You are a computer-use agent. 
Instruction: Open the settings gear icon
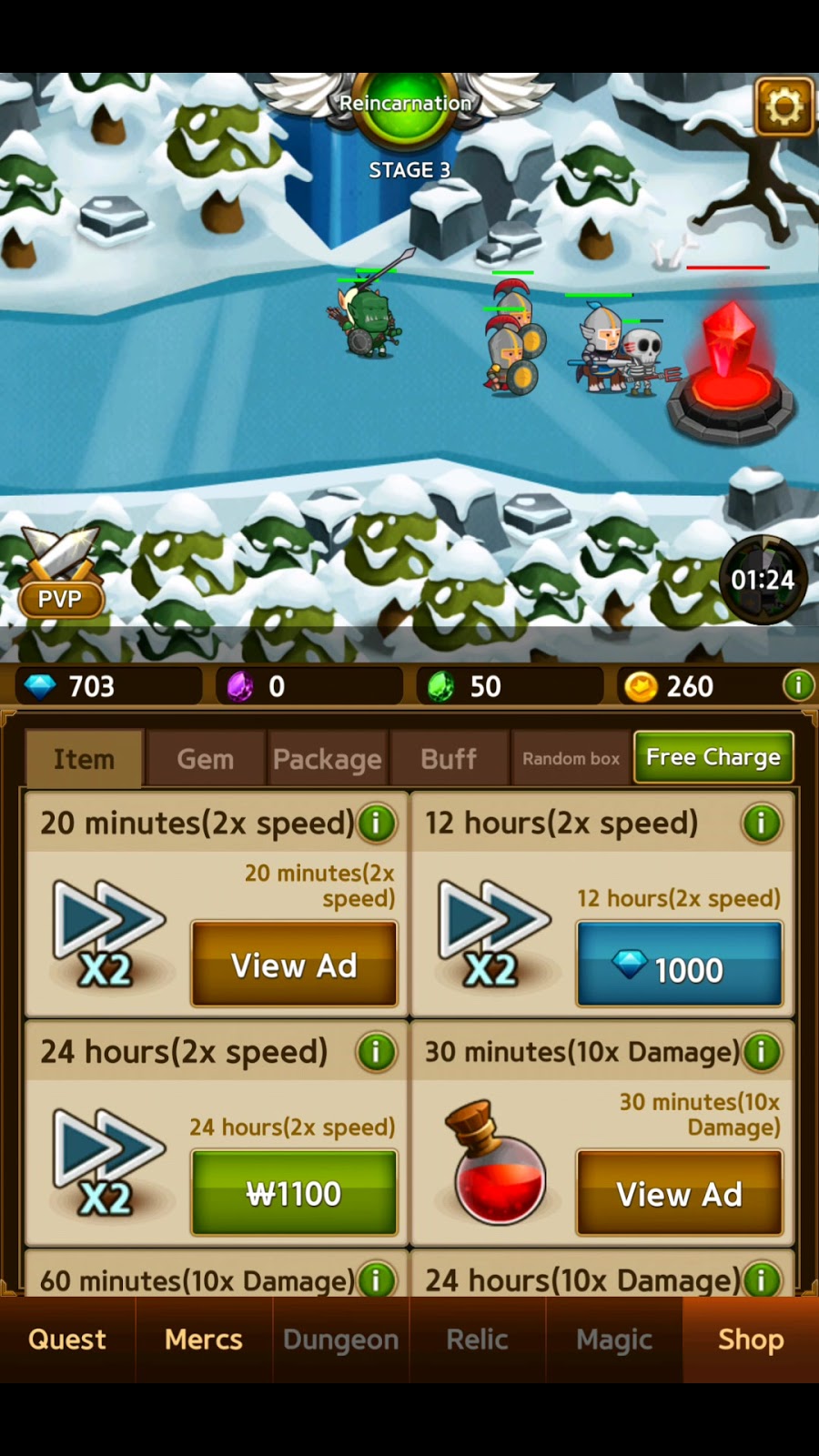tap(784, 106)
